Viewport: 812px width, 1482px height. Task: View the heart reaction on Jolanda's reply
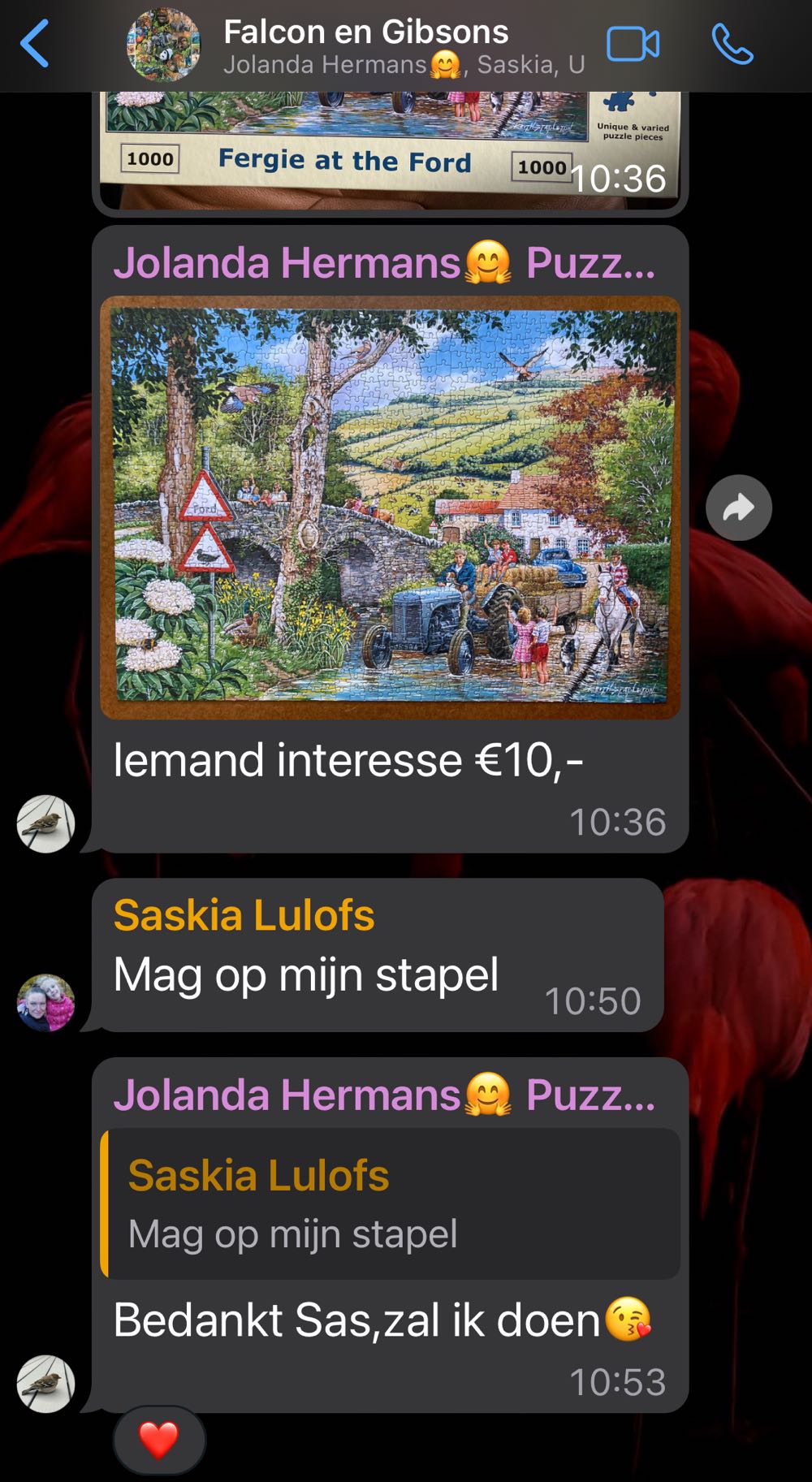tap(158, 1440)
